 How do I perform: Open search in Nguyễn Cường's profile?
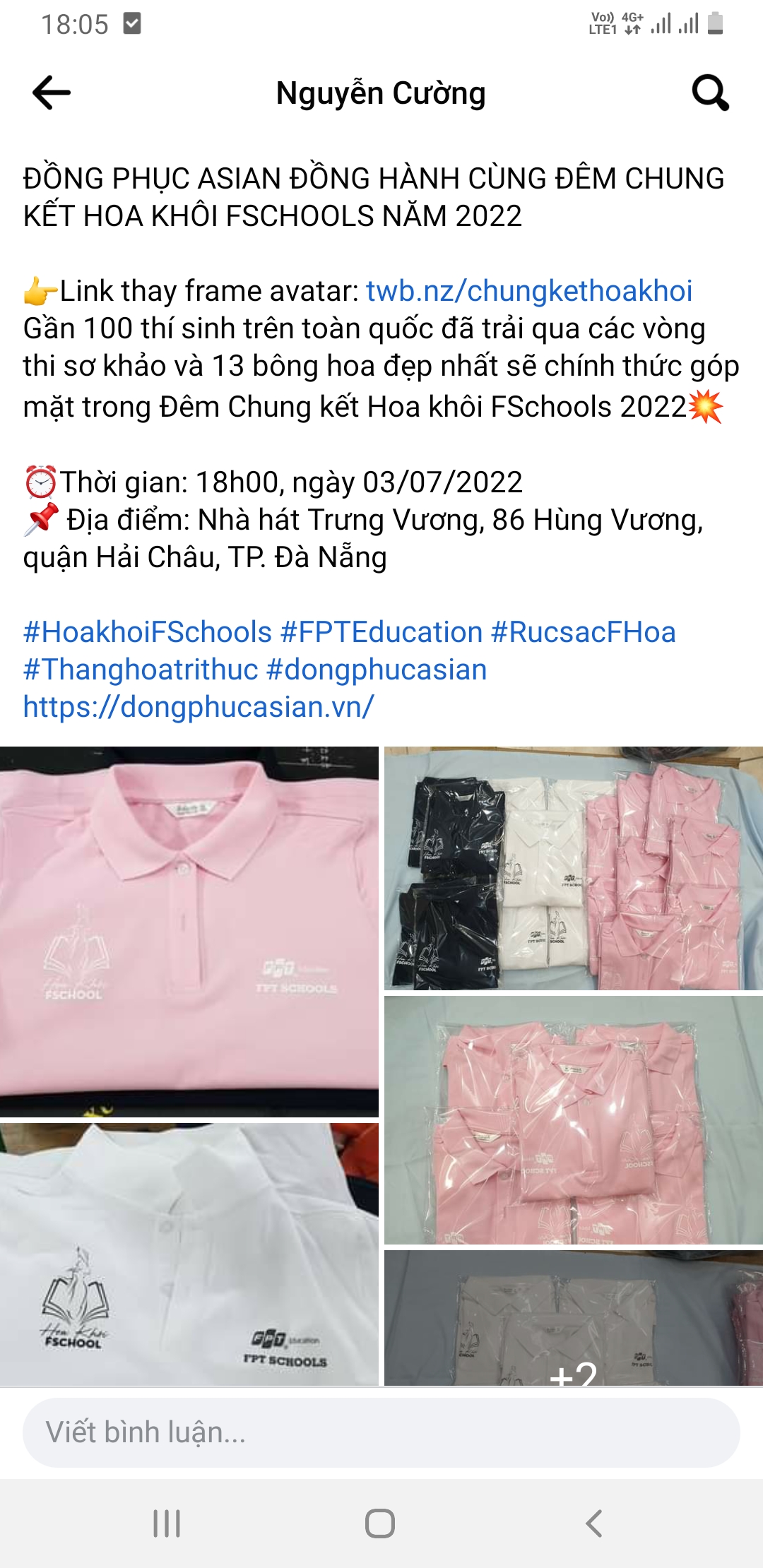pyautogui.click(x=709, y=93)
